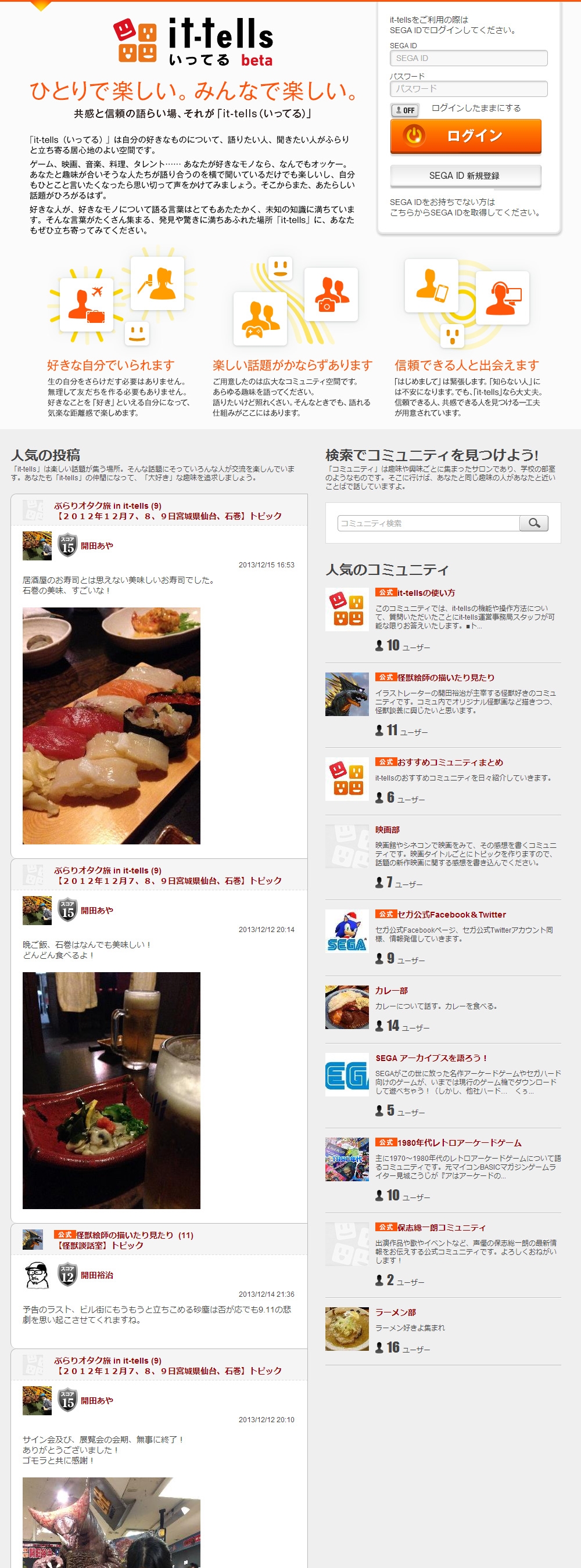The image size is (581, 1568).
Task: Open the ラーメン部 community
Action: click(x=395, y=1312)
